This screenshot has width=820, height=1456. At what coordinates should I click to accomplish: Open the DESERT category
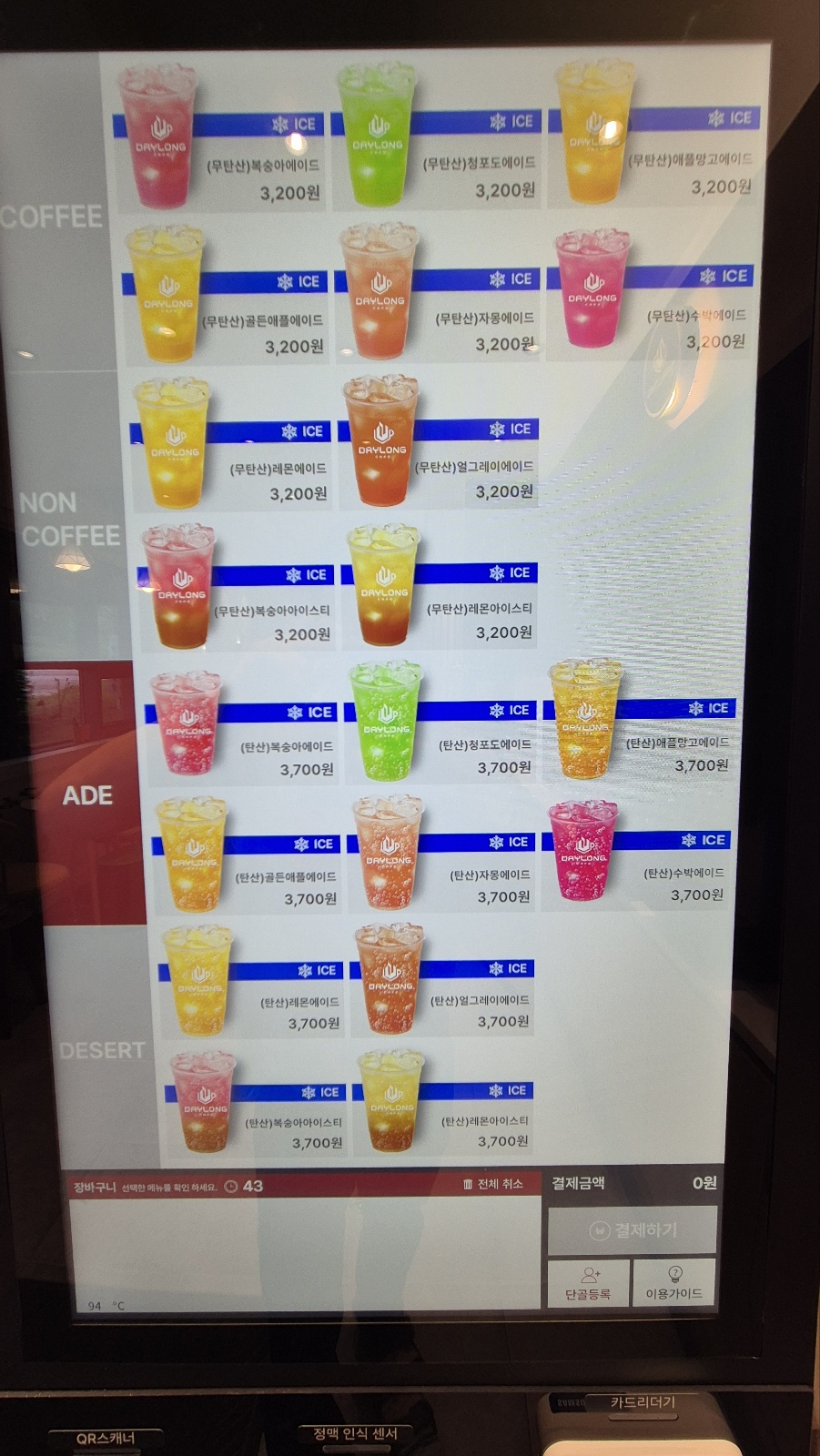(x=102, y=1050)
